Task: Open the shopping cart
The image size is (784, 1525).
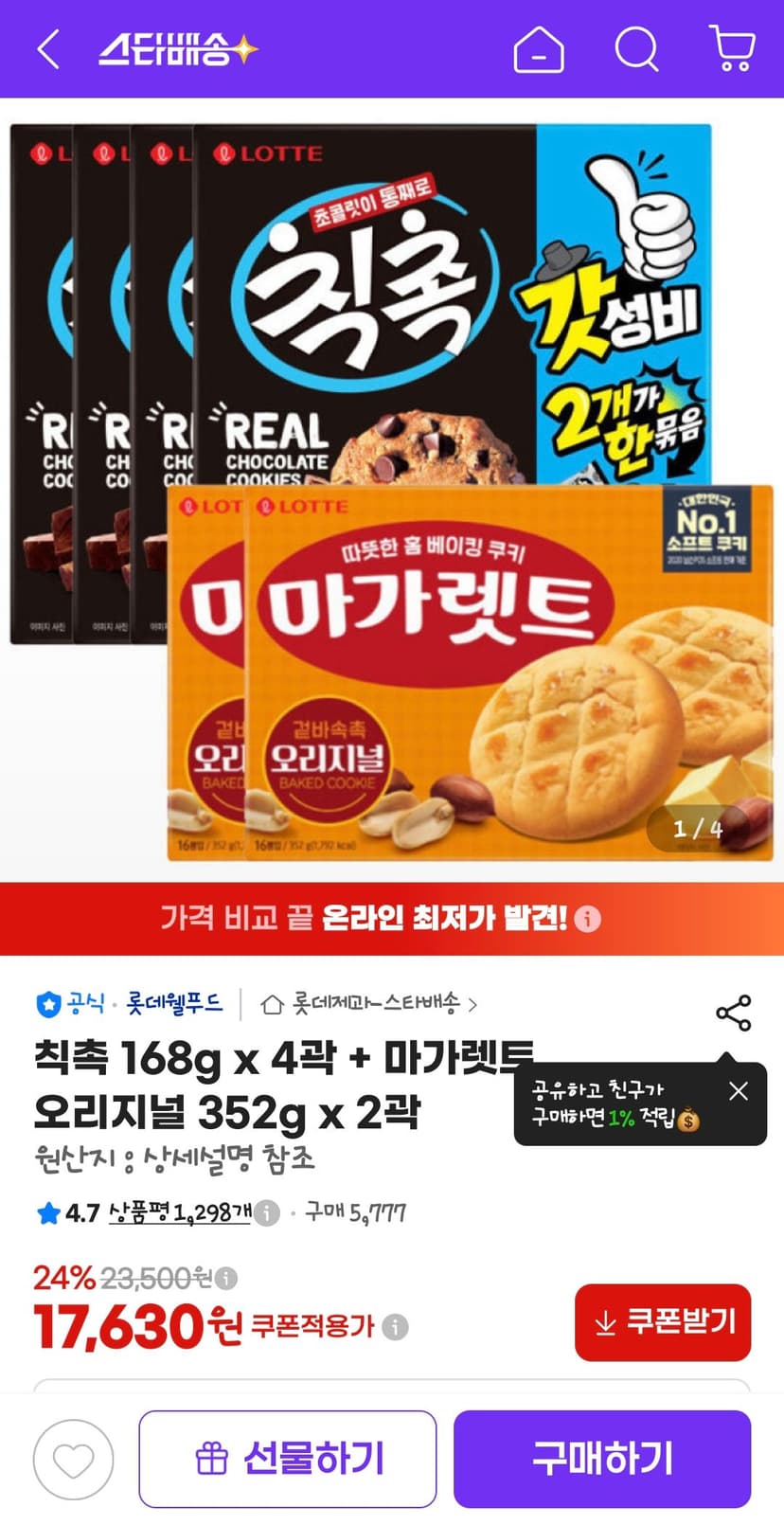Action: tap(732, 48)
